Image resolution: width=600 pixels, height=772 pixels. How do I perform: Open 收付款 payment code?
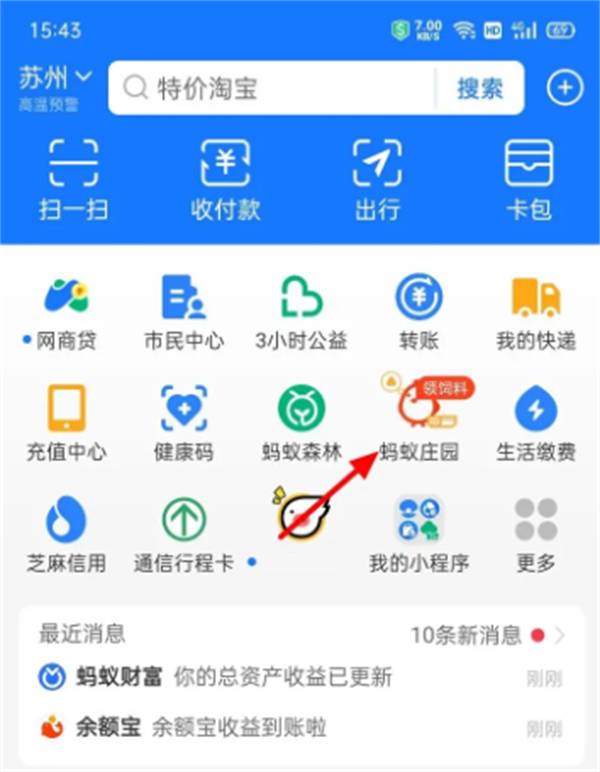225,179
